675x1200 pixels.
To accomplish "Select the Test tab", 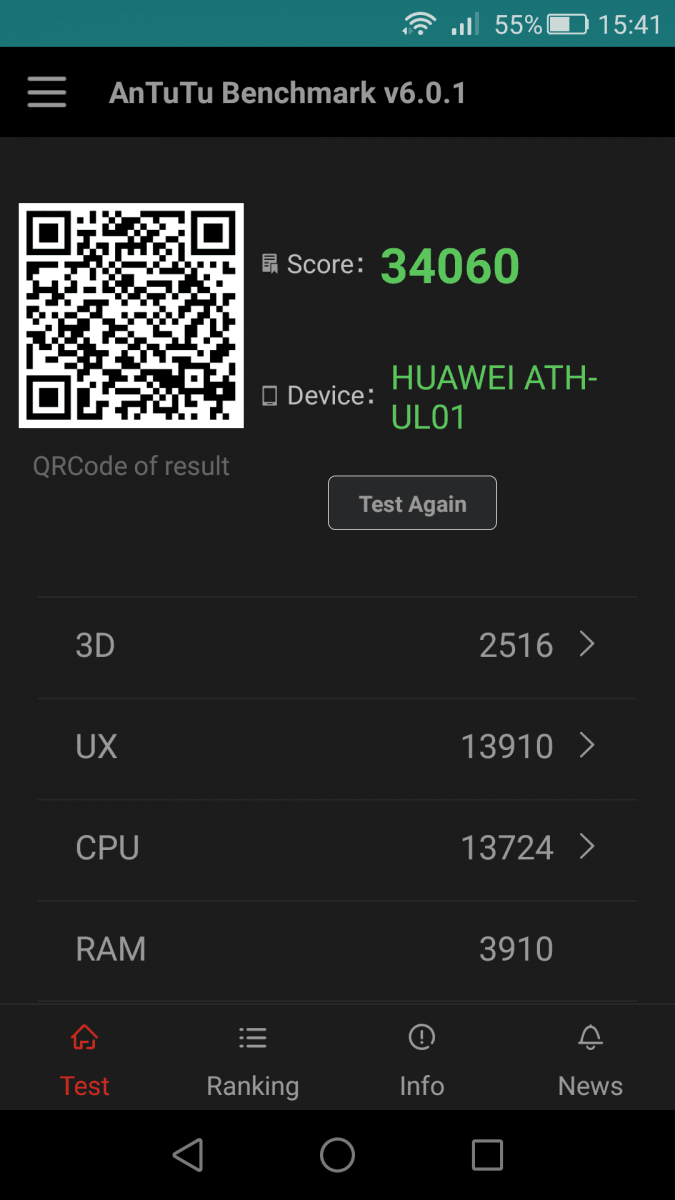I will click(85, 1060).
